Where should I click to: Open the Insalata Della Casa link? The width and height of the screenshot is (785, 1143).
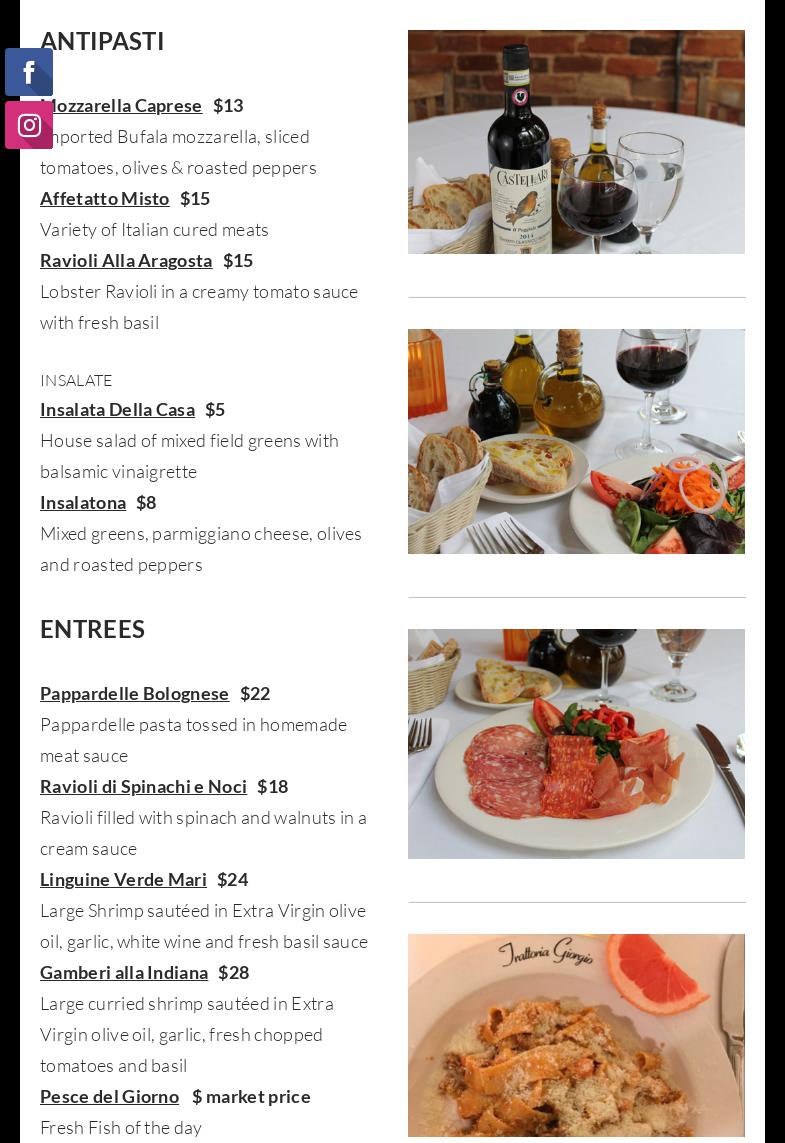coord(117,409)
